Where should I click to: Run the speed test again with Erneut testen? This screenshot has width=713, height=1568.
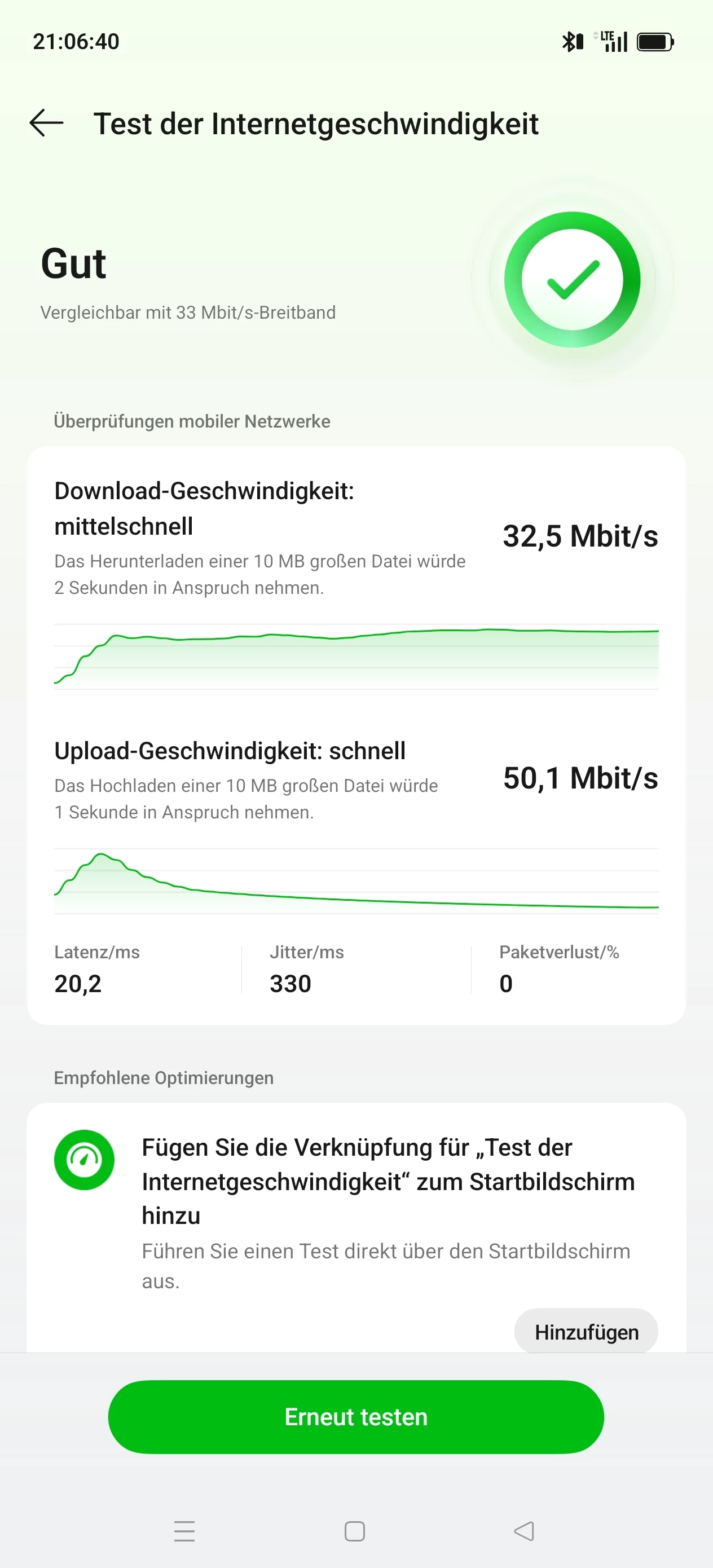355,1417
